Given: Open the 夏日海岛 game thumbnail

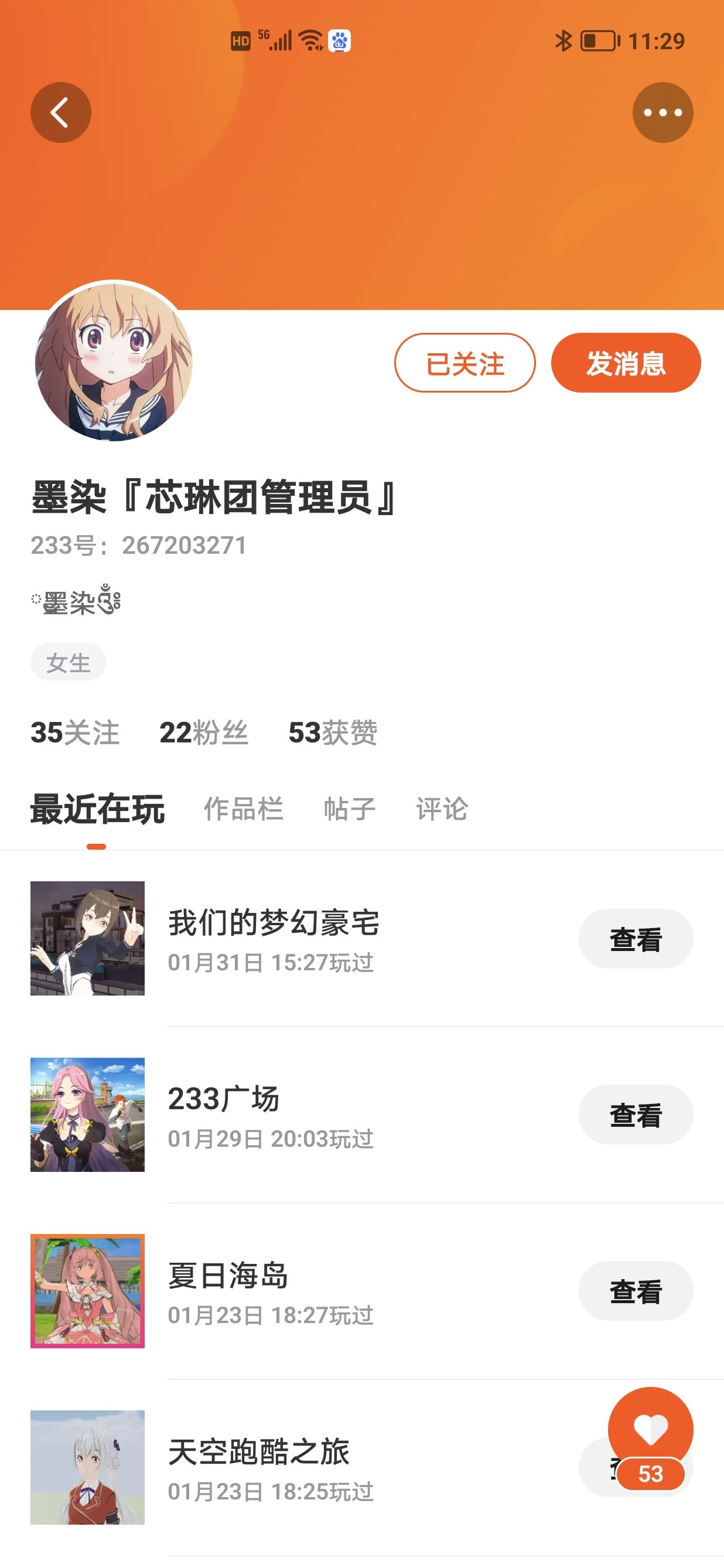Looking at the screenshot, I should point(88,1291).
